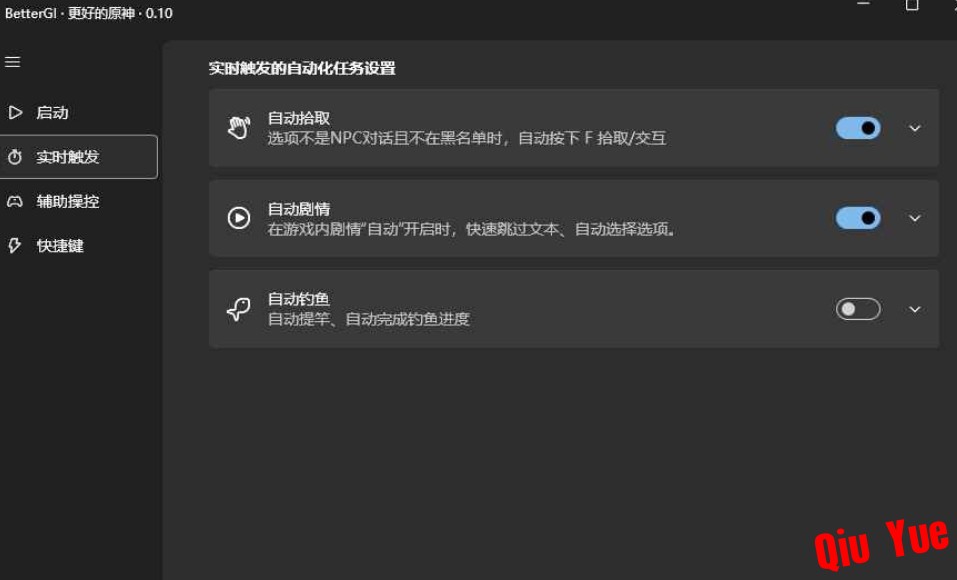957x580 pixels.
Task: Enable the 自动钓鱼 switch
Action: 858,309
